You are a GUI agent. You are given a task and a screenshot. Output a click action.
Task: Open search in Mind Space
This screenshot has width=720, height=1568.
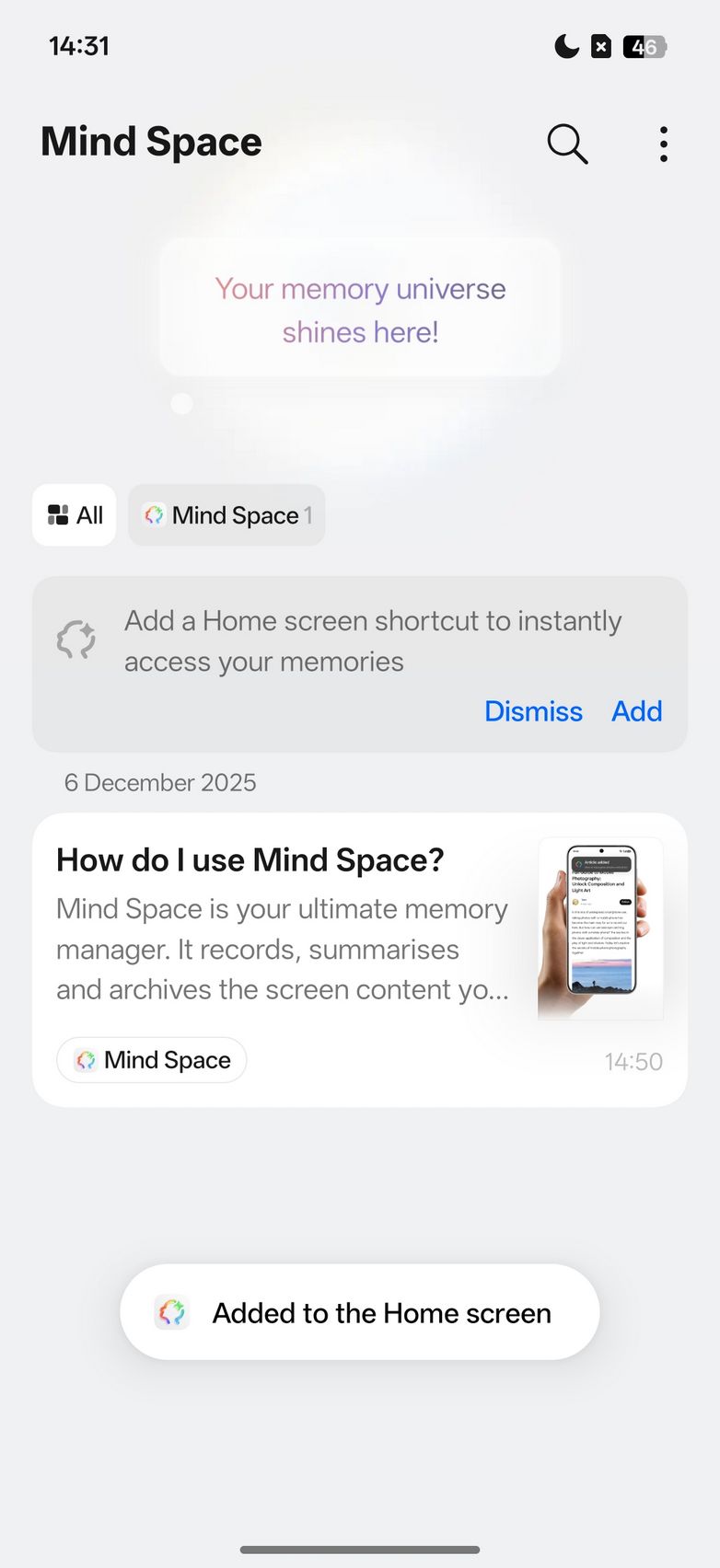point(567,144)
